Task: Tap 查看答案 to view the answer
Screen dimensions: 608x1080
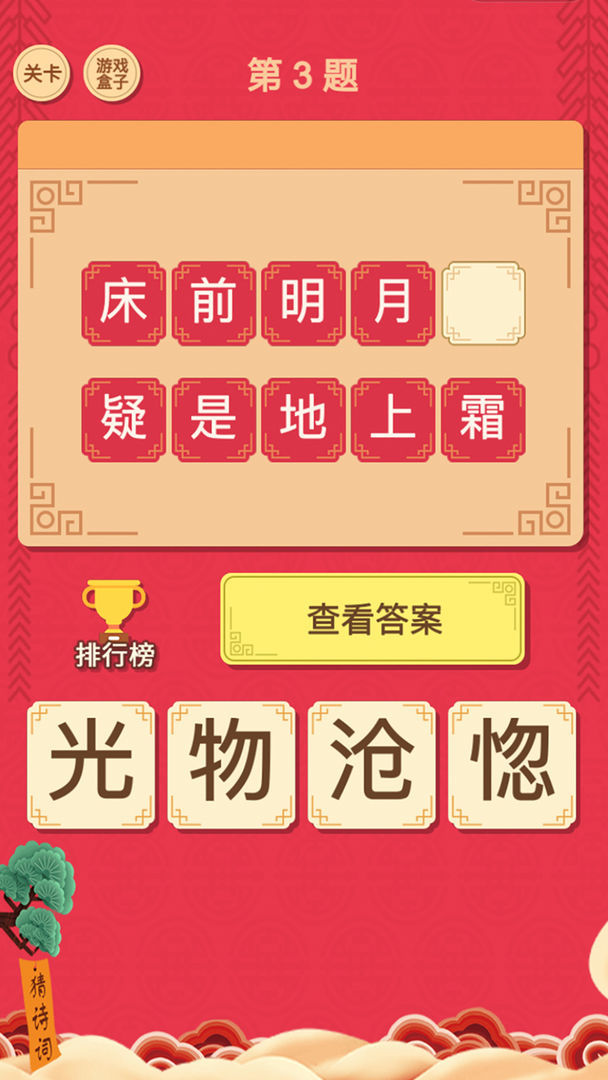Action: [x=373, y=619]
